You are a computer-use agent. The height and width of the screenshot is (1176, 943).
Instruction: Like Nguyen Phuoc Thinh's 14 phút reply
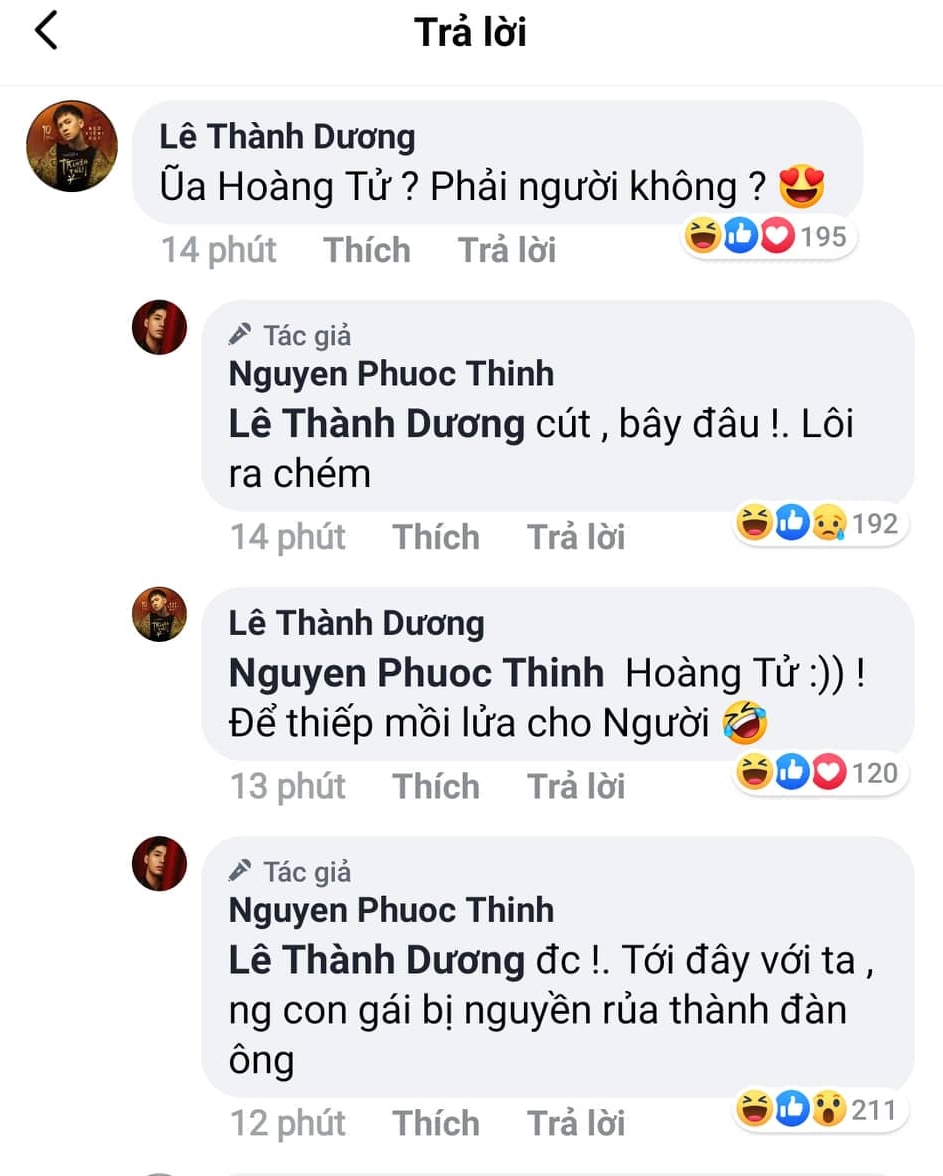(x=435, y=537)
